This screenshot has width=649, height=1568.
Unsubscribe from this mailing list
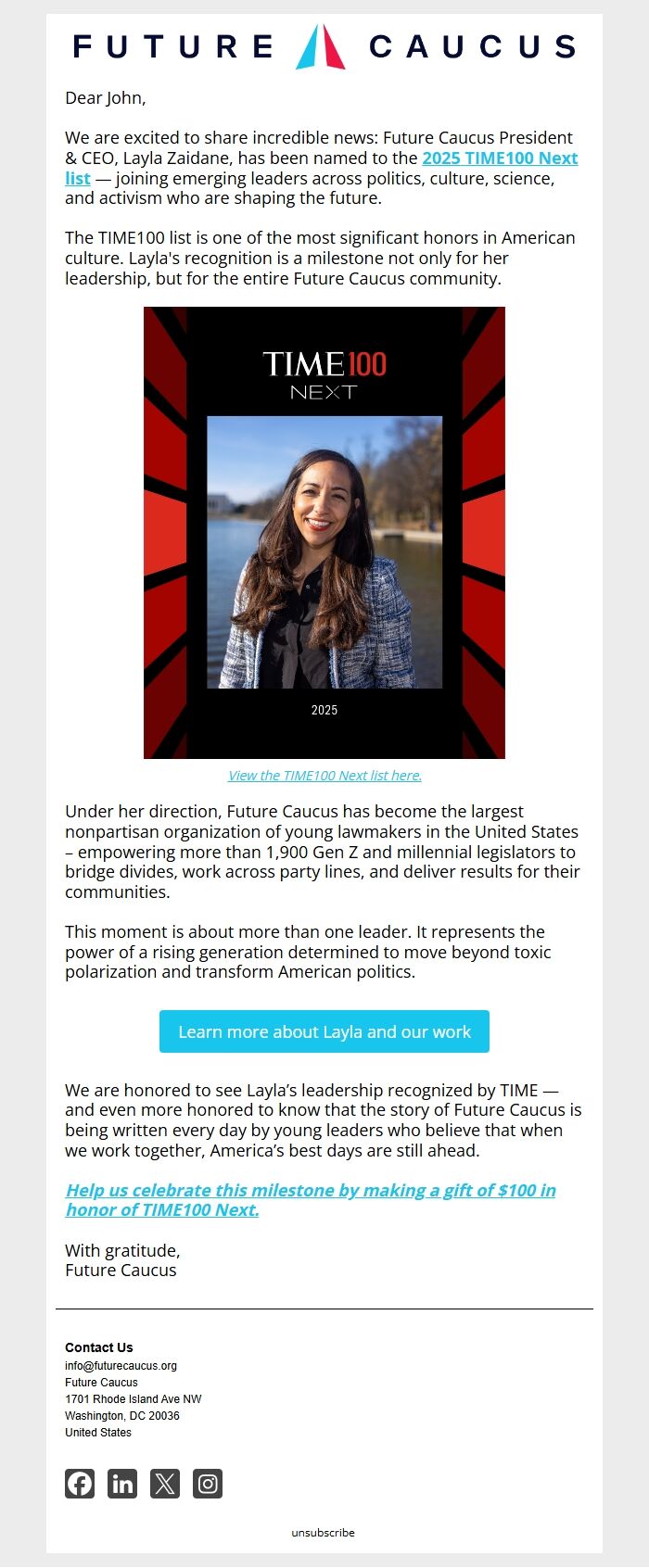point(323,1533)
